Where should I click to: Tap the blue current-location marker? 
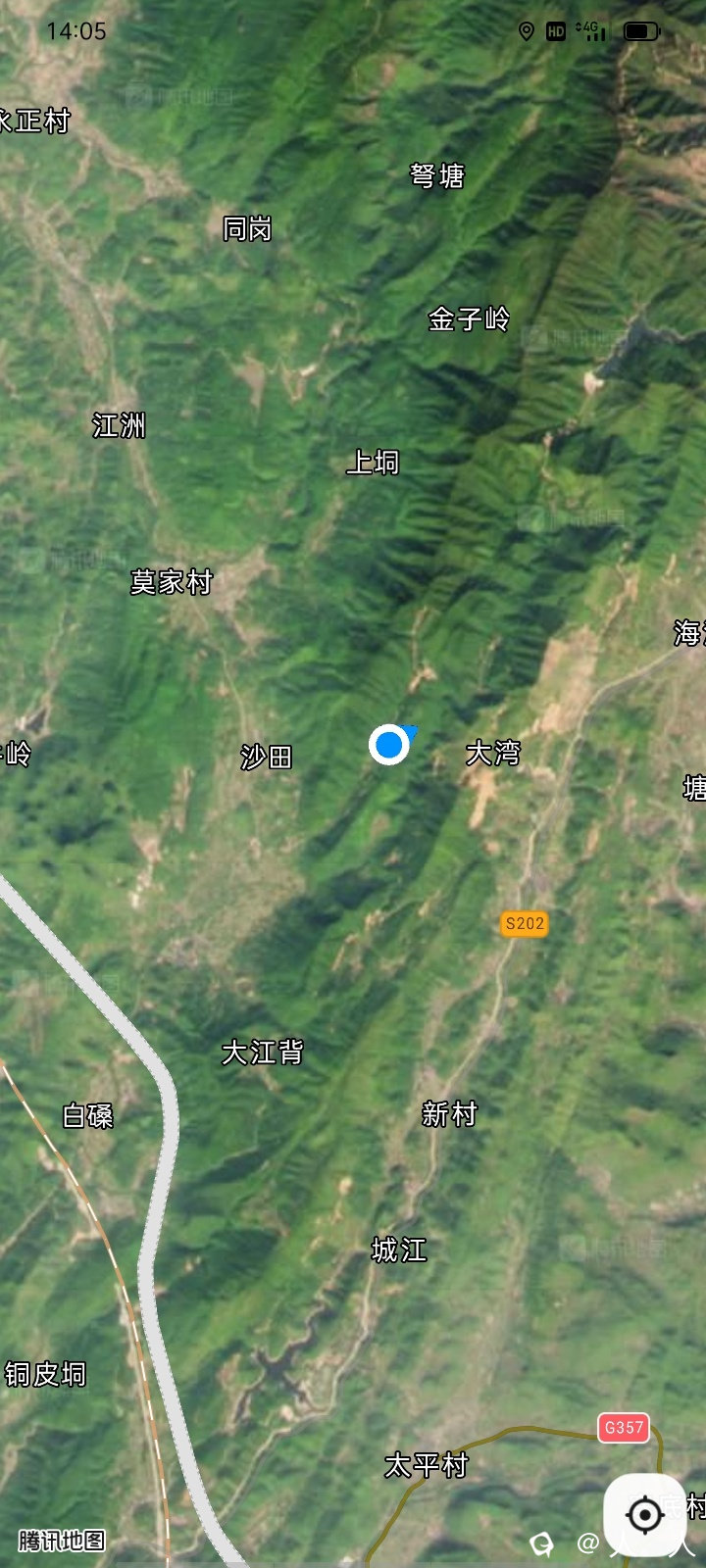point(389,745)
